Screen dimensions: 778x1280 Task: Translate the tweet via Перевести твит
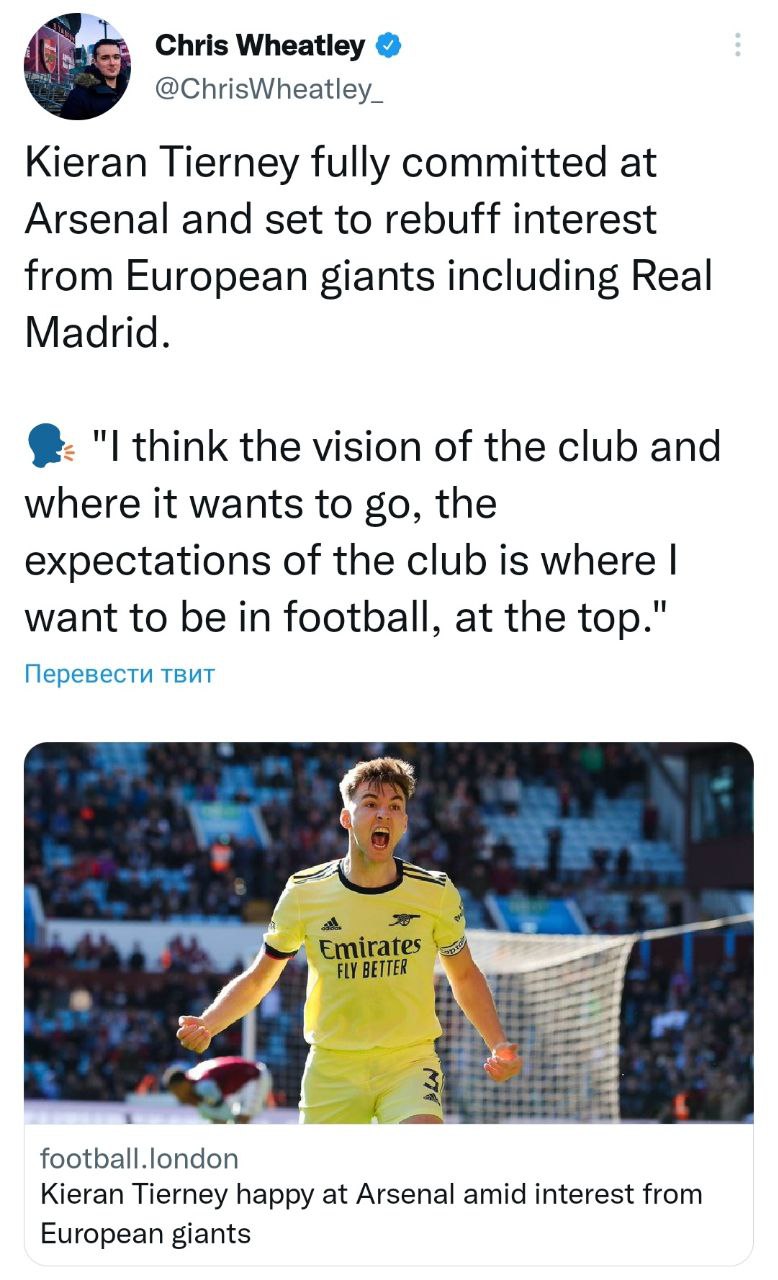click(119, 673)
